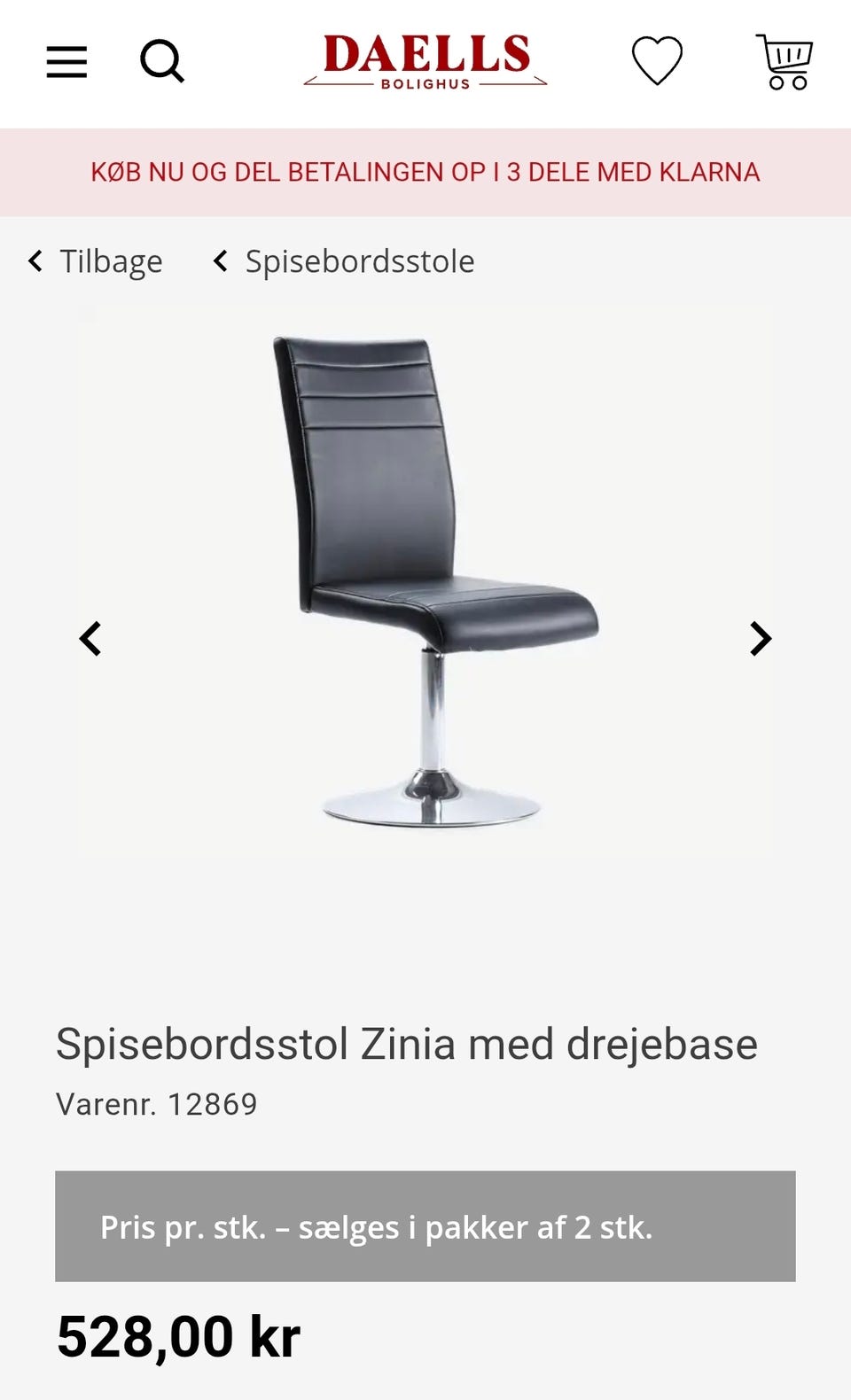Open the search icon

[x=162, y=61]
